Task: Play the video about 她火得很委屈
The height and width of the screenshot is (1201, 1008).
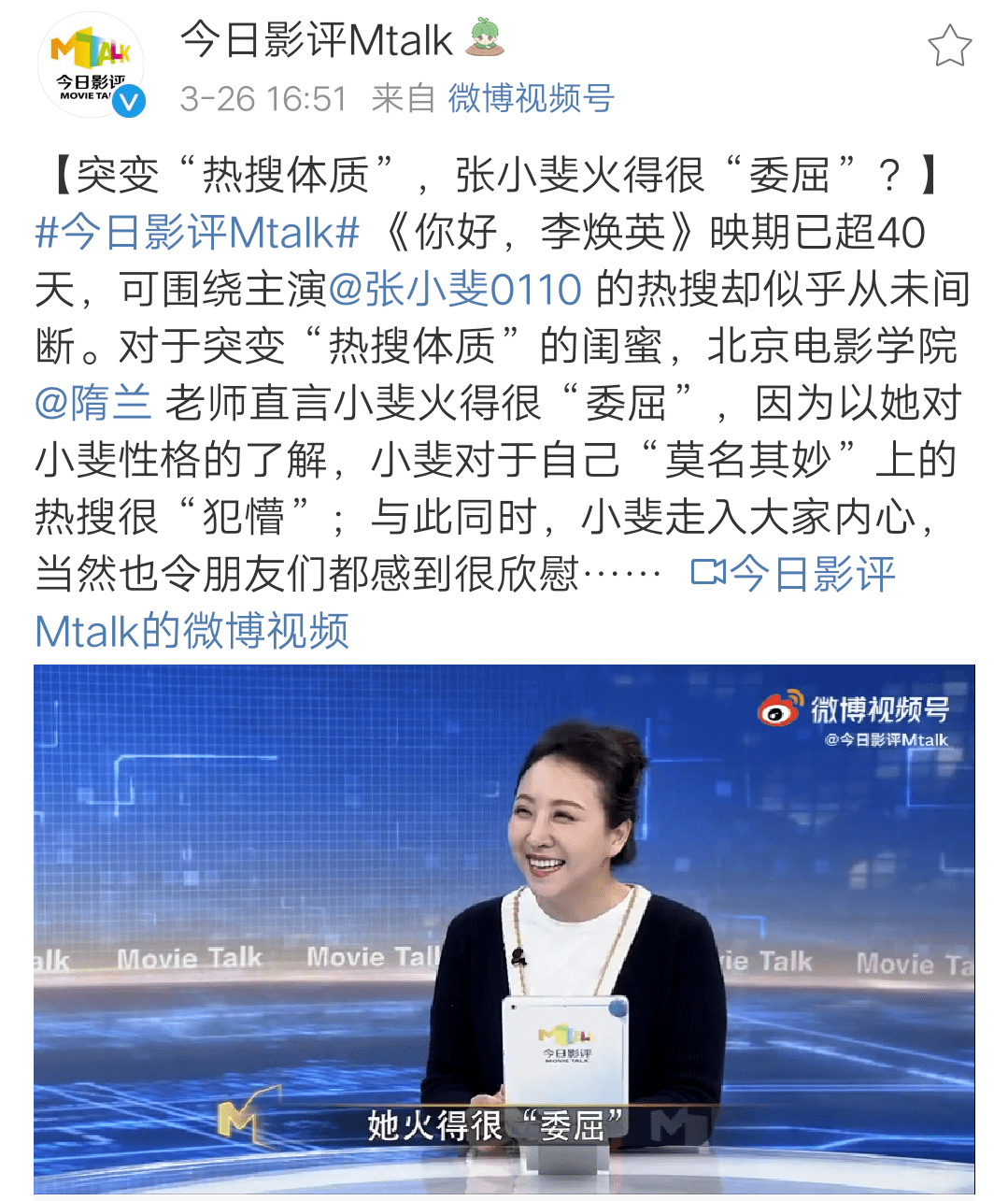Action: pos(504,928)
